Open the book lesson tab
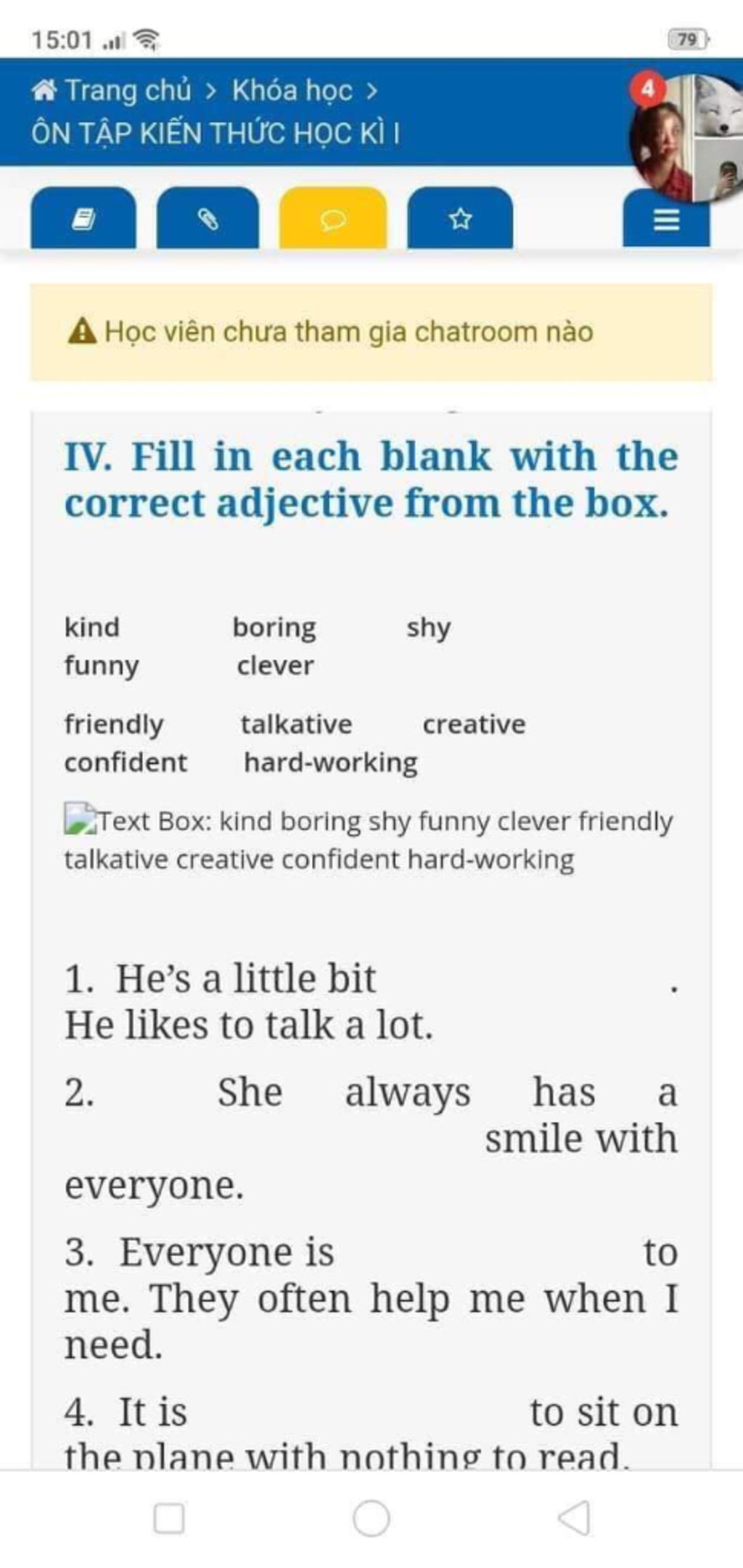 click(x=83, y=218)
